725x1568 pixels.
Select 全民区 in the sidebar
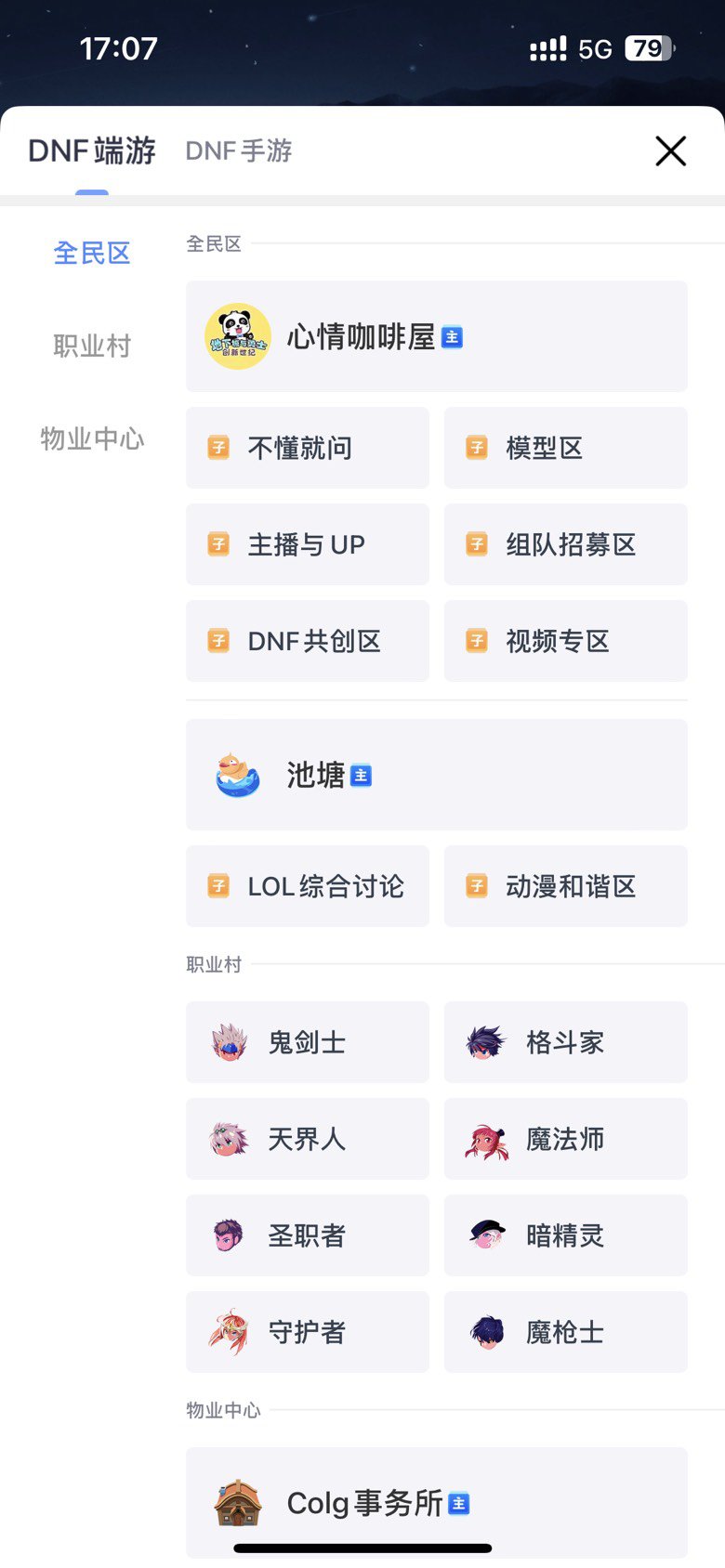92,253
